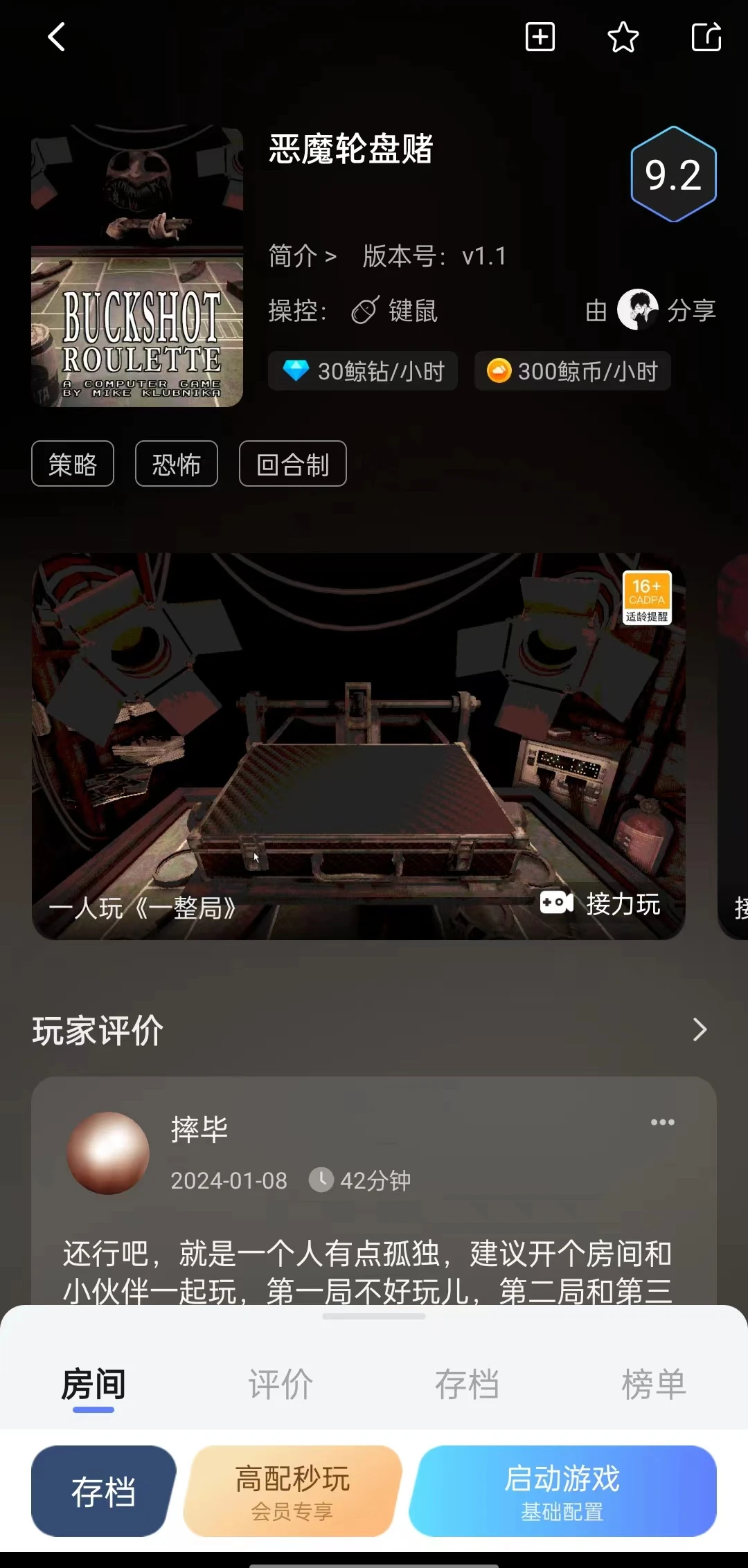Expand 玩家评价 with the chevron arrow

[x=700, y=1029]
